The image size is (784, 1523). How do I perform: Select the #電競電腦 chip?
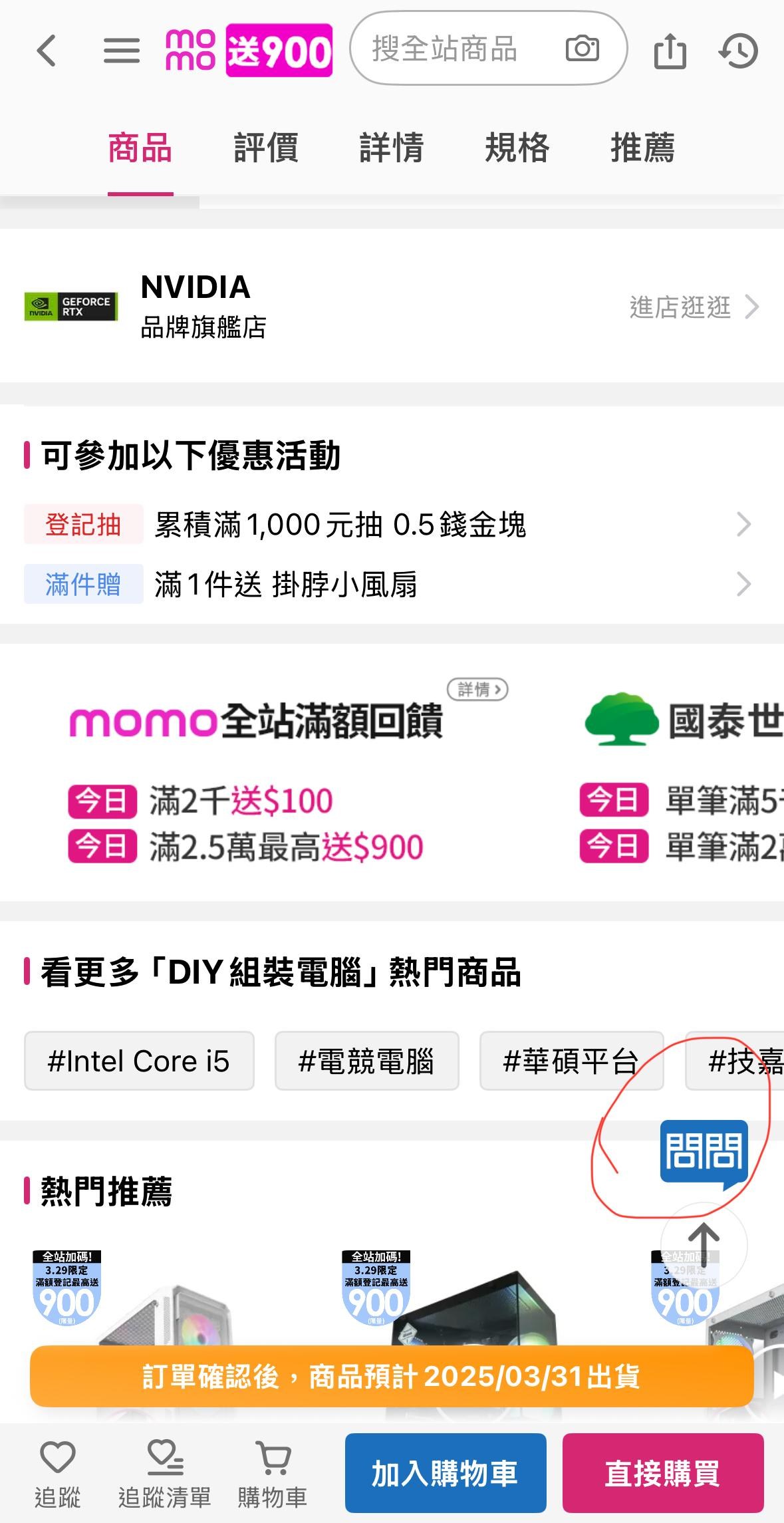366,1061
